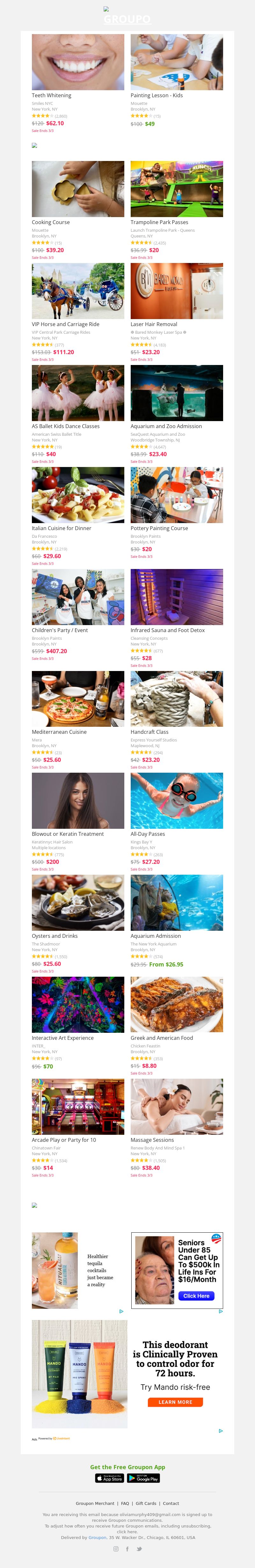
Task: Select the VIP Horse and Carriage Ride deal
Action: pos(77,291)
